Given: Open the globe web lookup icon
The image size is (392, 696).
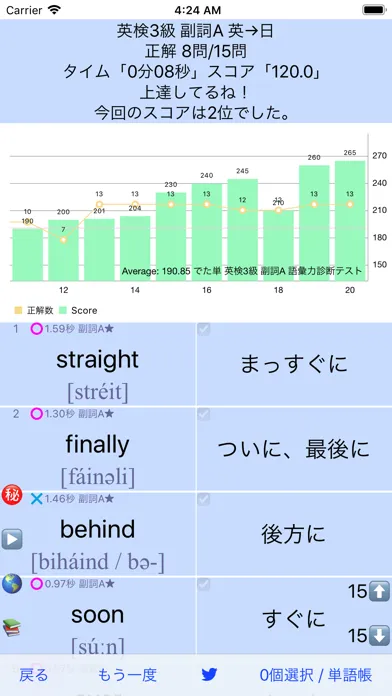Looking at the screenshot, I should [x=12, y=584].
